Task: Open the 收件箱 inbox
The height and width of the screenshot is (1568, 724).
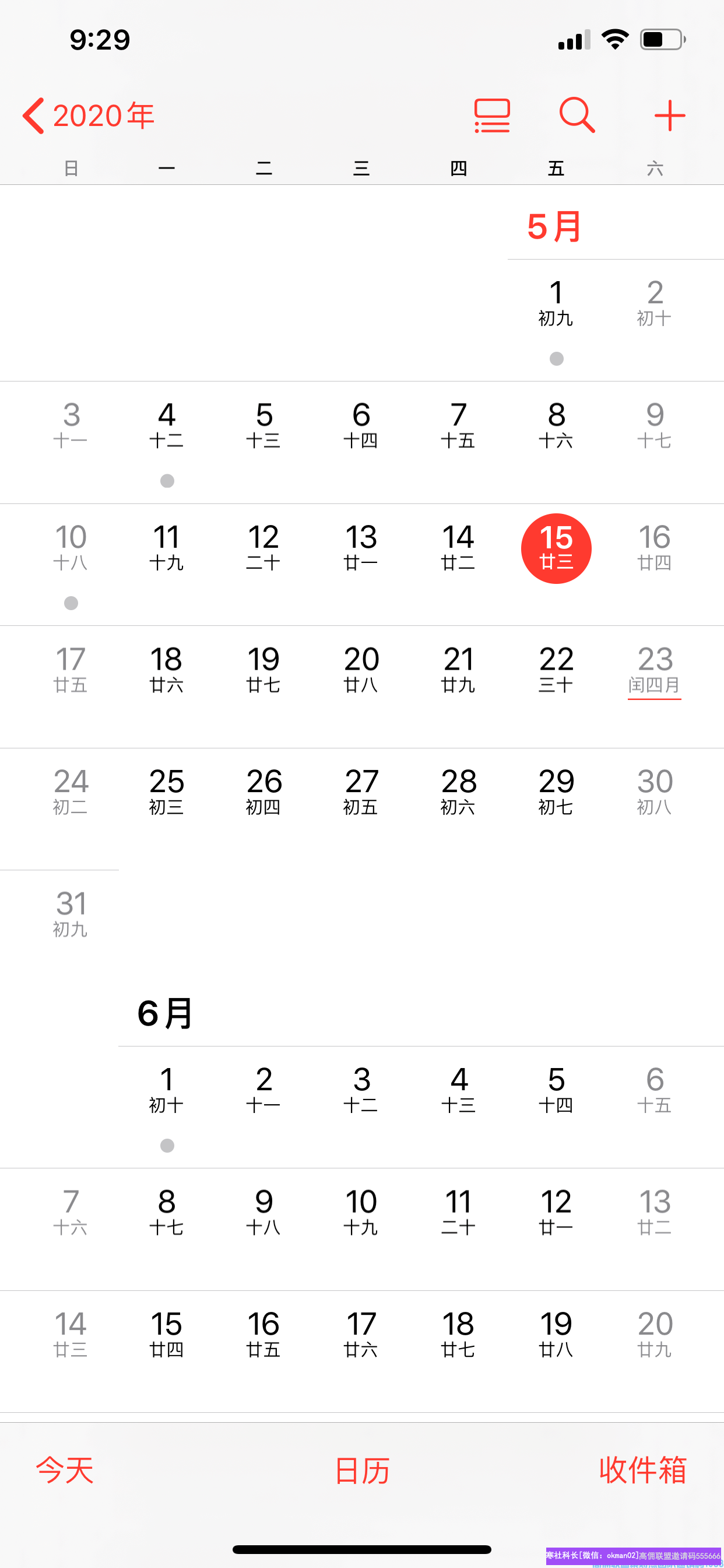Action: [642, 1471]
